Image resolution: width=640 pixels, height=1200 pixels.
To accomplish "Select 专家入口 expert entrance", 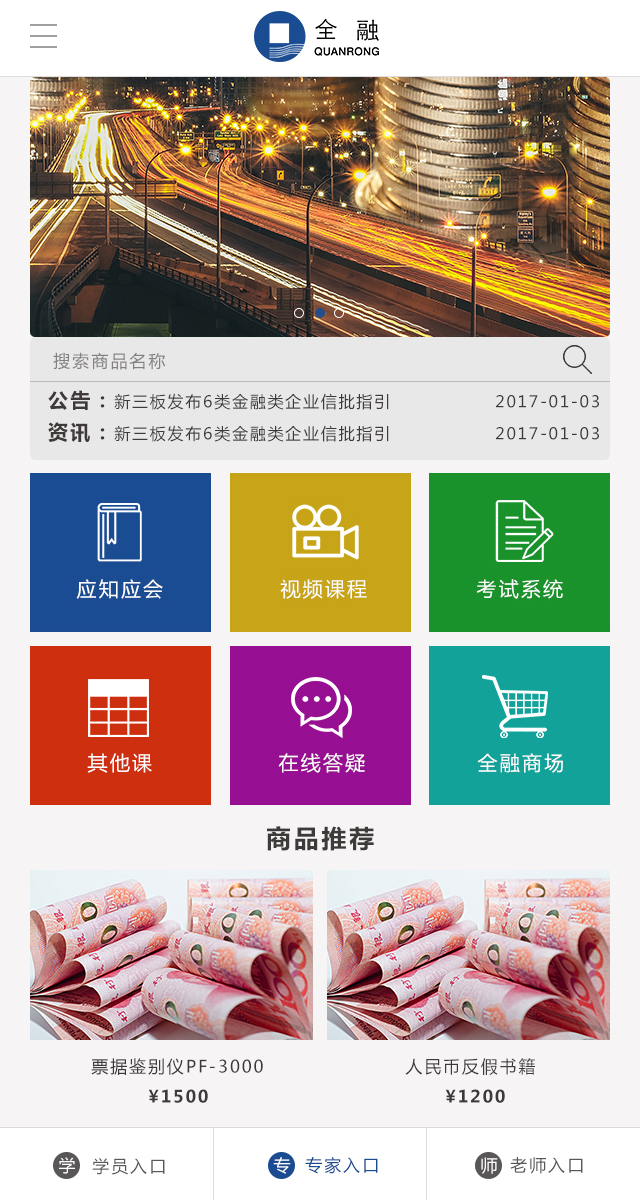I will pyautogui.click(x=322, y=1165).
